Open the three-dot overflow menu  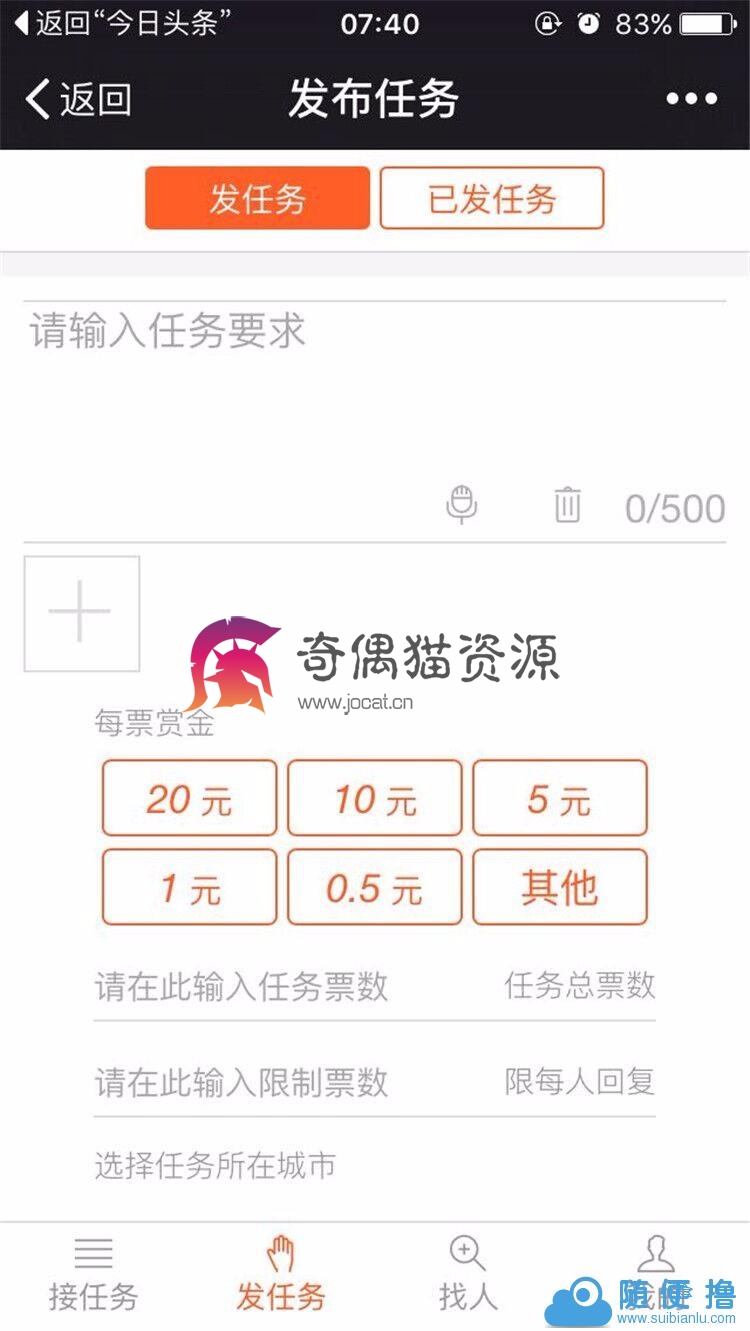coord(692,99)
